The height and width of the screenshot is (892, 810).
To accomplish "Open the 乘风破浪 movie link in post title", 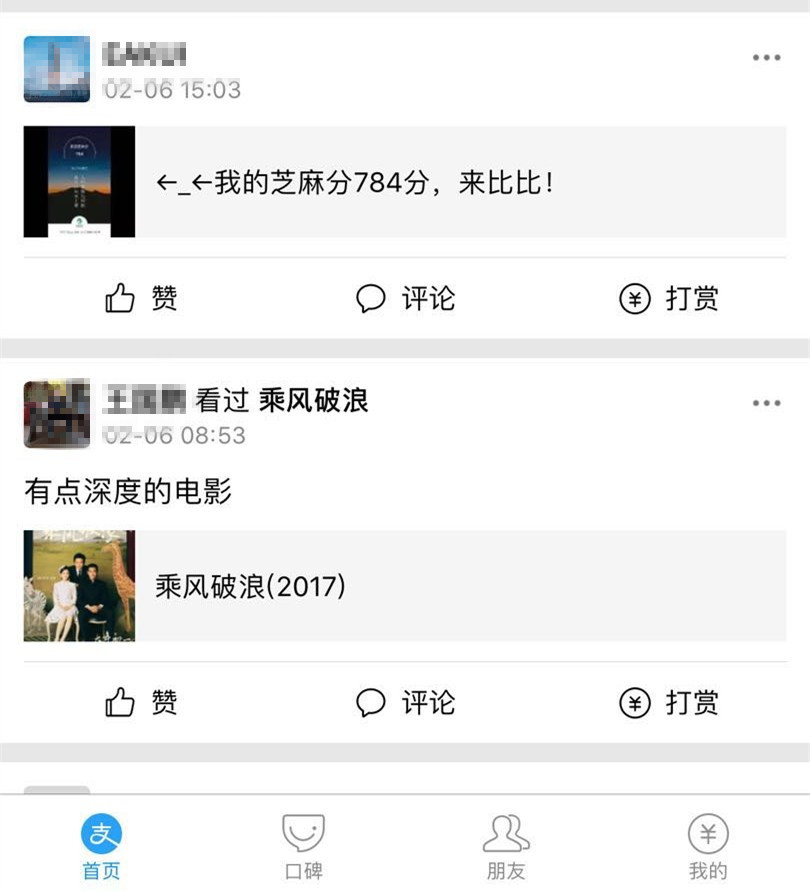I will (317, 397).
